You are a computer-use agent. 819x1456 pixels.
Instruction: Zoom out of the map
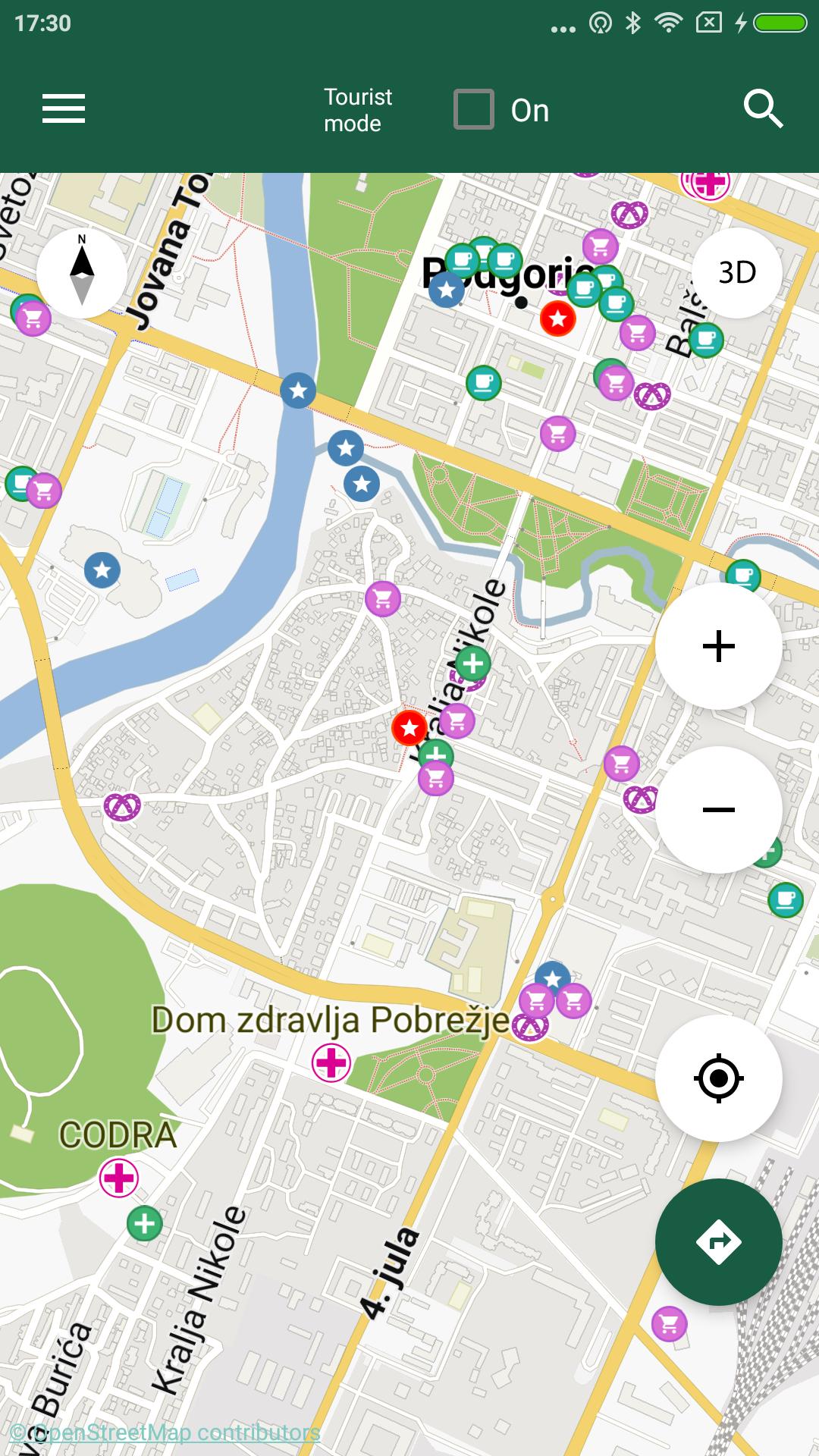[x=718, y=809]
